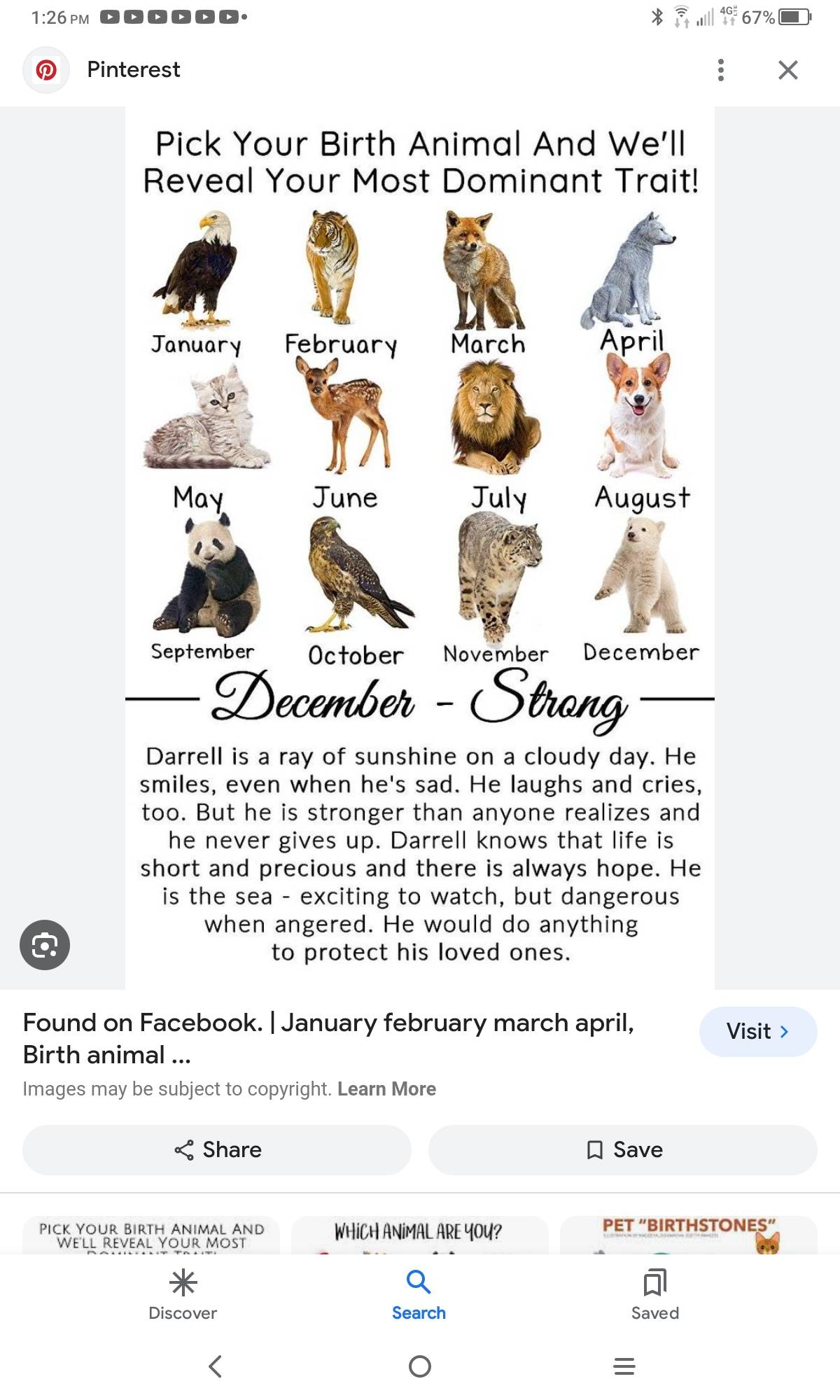Go to the home screen
The width and height of the screenshot is (840, 1400).
(419, 1366)
